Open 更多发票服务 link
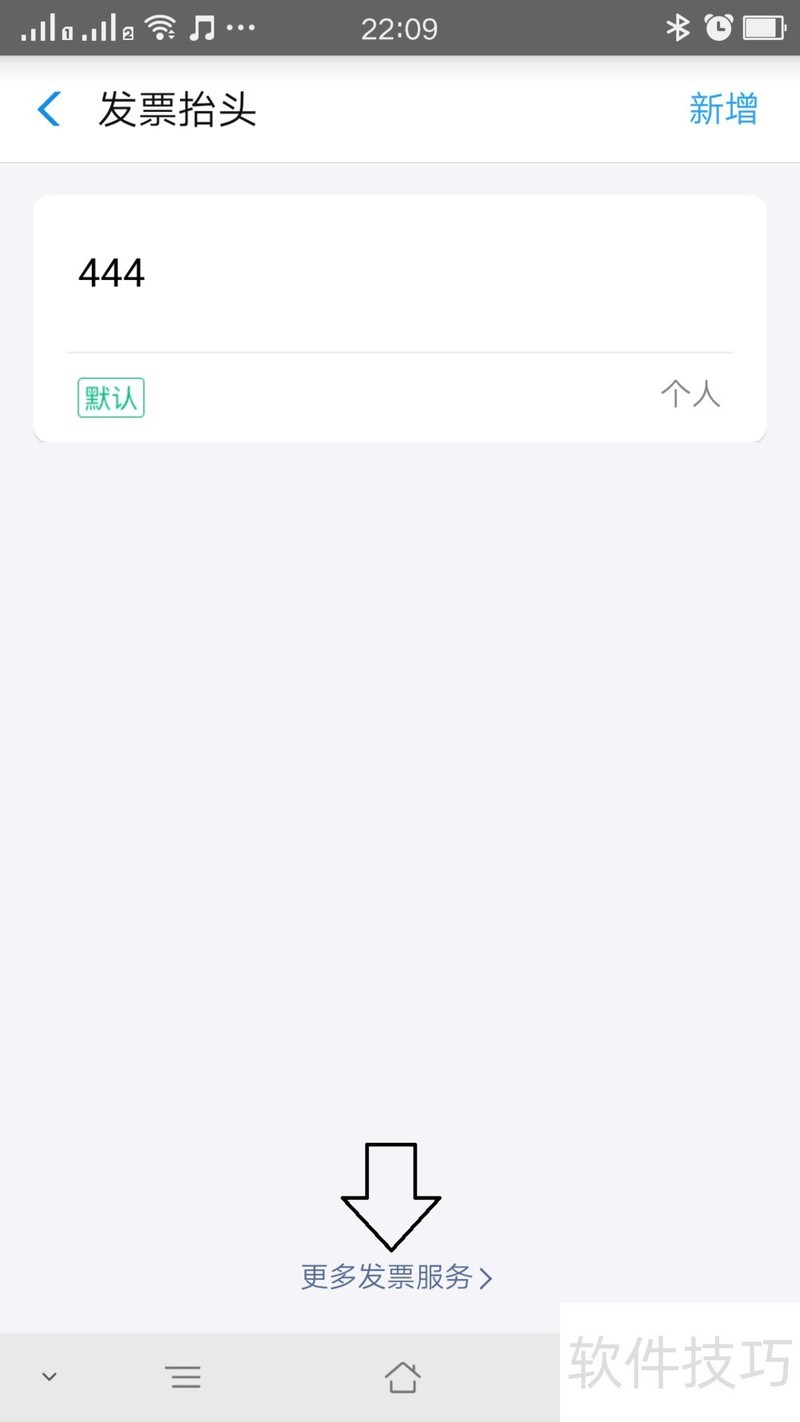The height and width of the screenshot is (1422, 800). [386, 1277]
